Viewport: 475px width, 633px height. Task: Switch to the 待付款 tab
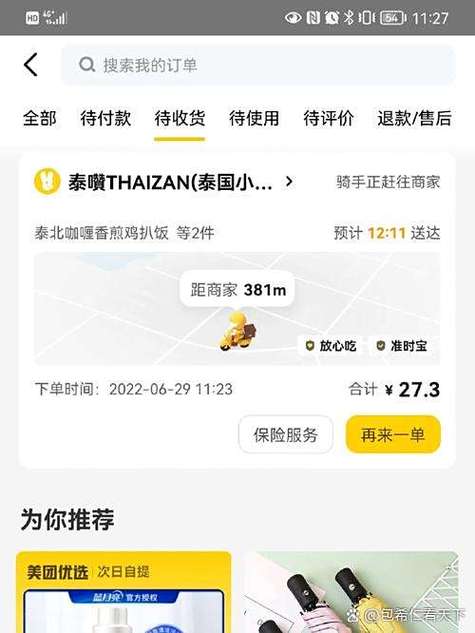105,118
